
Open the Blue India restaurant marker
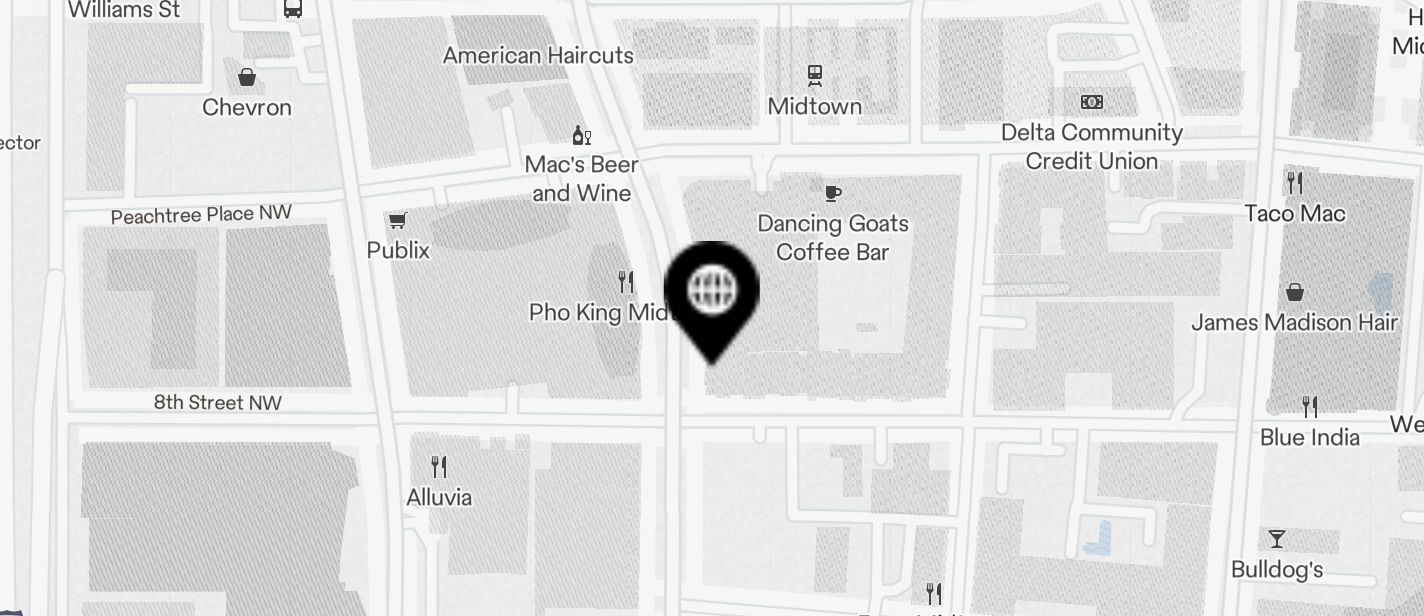1309,407
